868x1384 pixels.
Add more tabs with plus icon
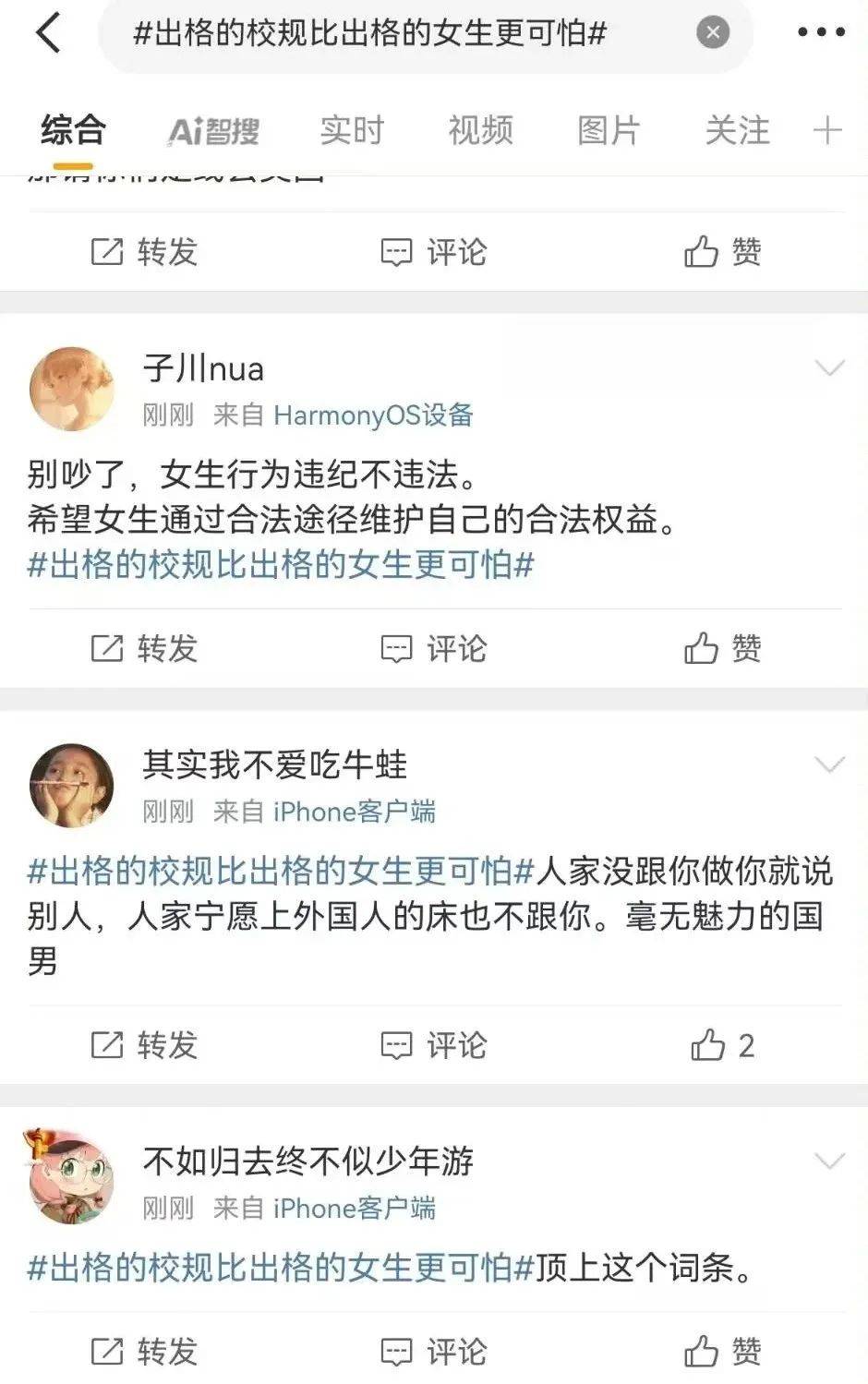827,130
